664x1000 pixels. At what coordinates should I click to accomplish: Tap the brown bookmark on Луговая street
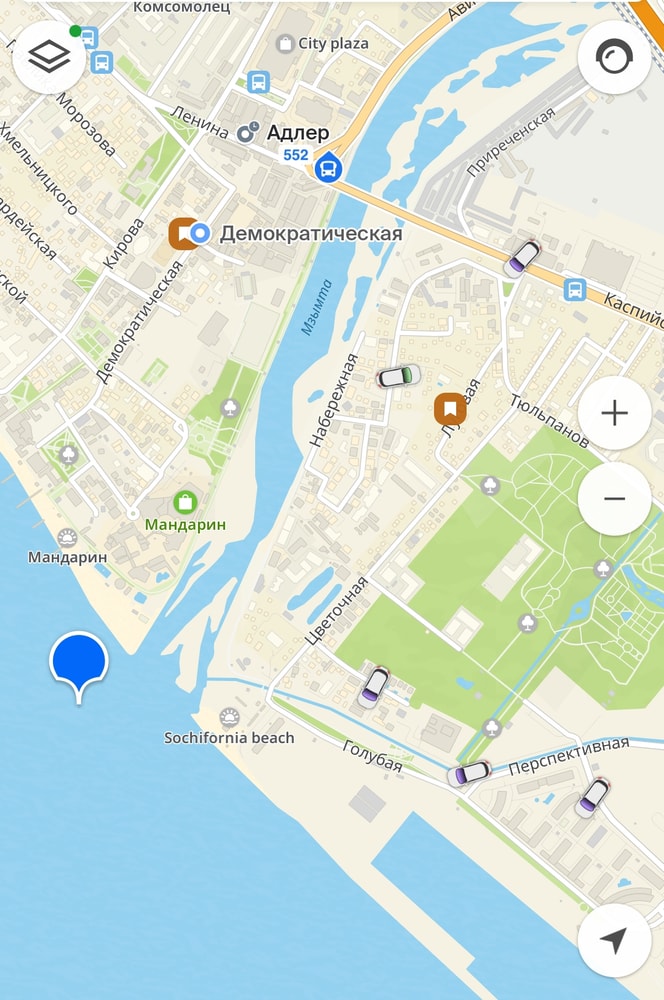450,408
